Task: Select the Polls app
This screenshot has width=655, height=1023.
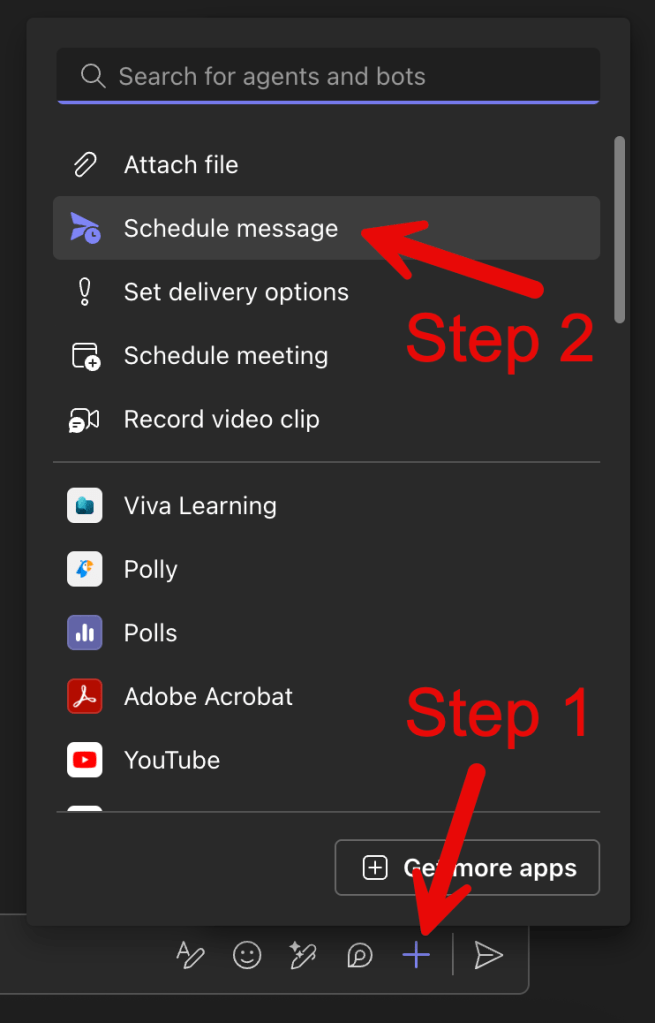Action: pos(150,633)
